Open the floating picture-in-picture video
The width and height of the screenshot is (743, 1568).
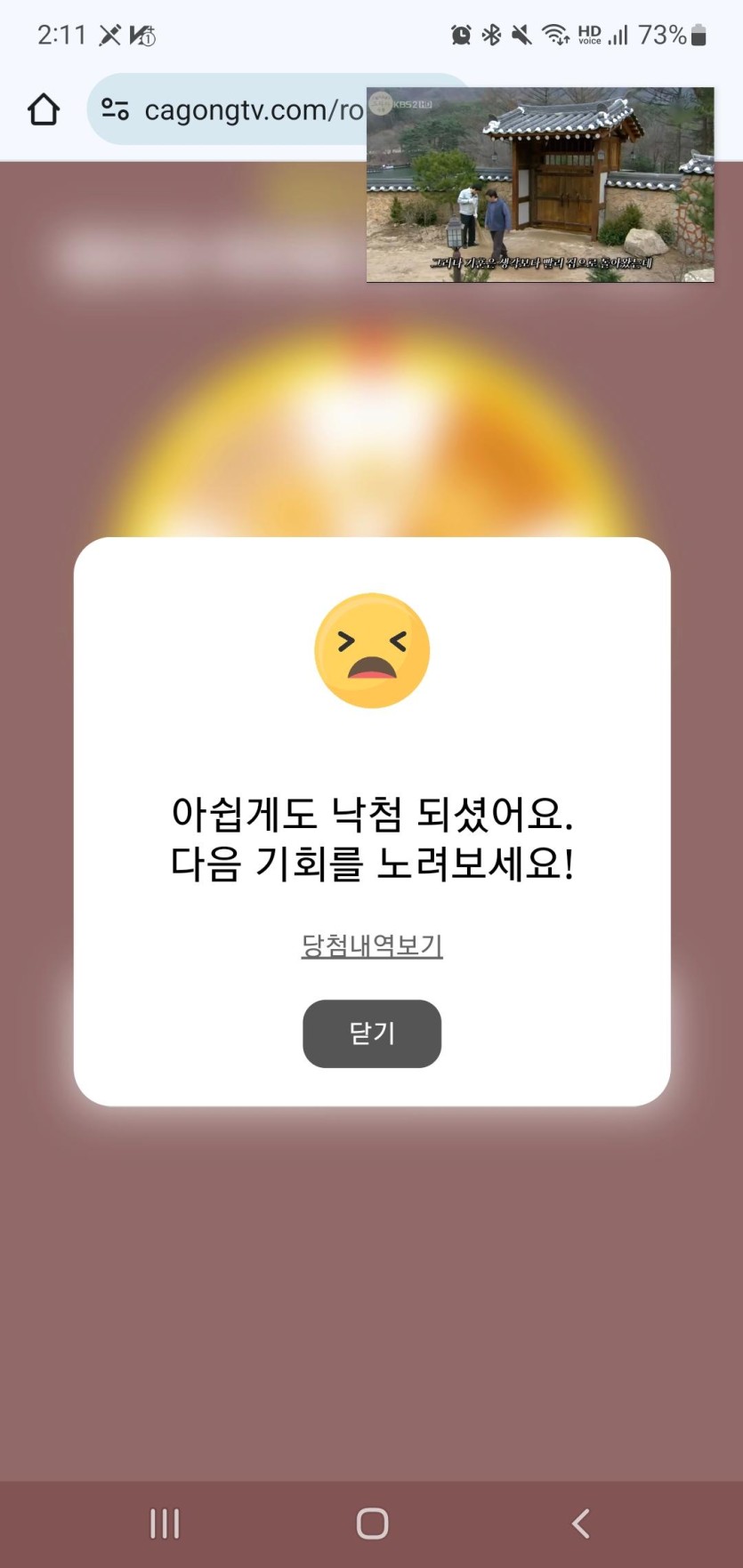pyautogui.click(x=540, y=185)
